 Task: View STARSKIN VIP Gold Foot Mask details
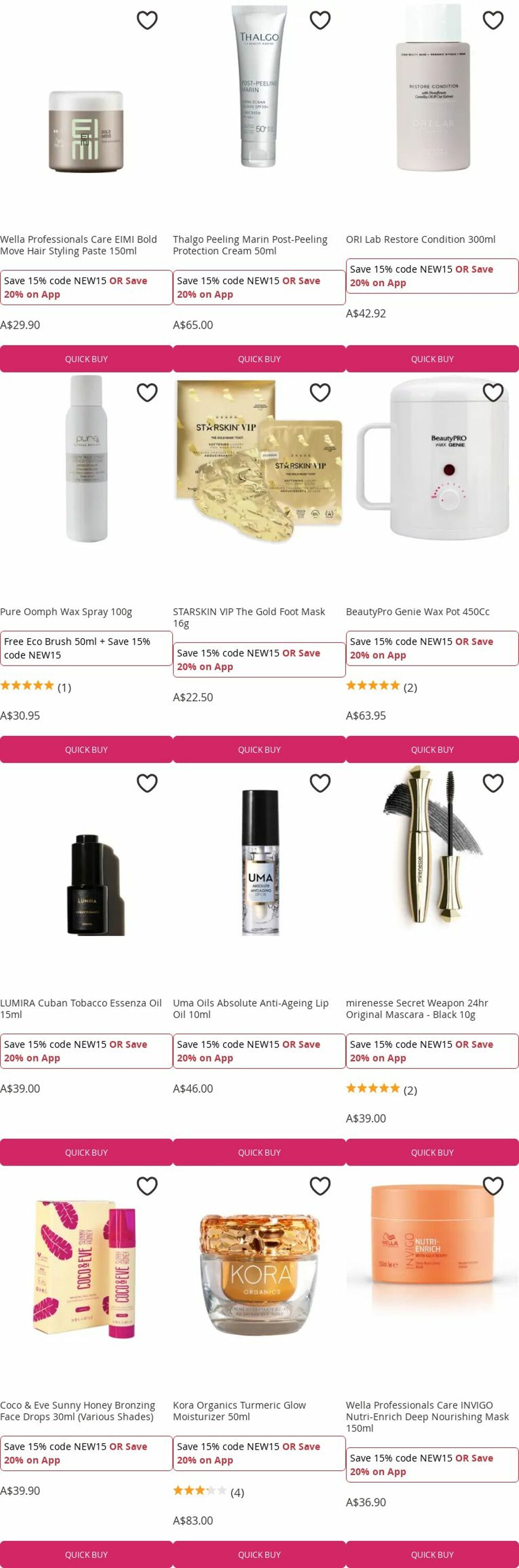(249, 617)
